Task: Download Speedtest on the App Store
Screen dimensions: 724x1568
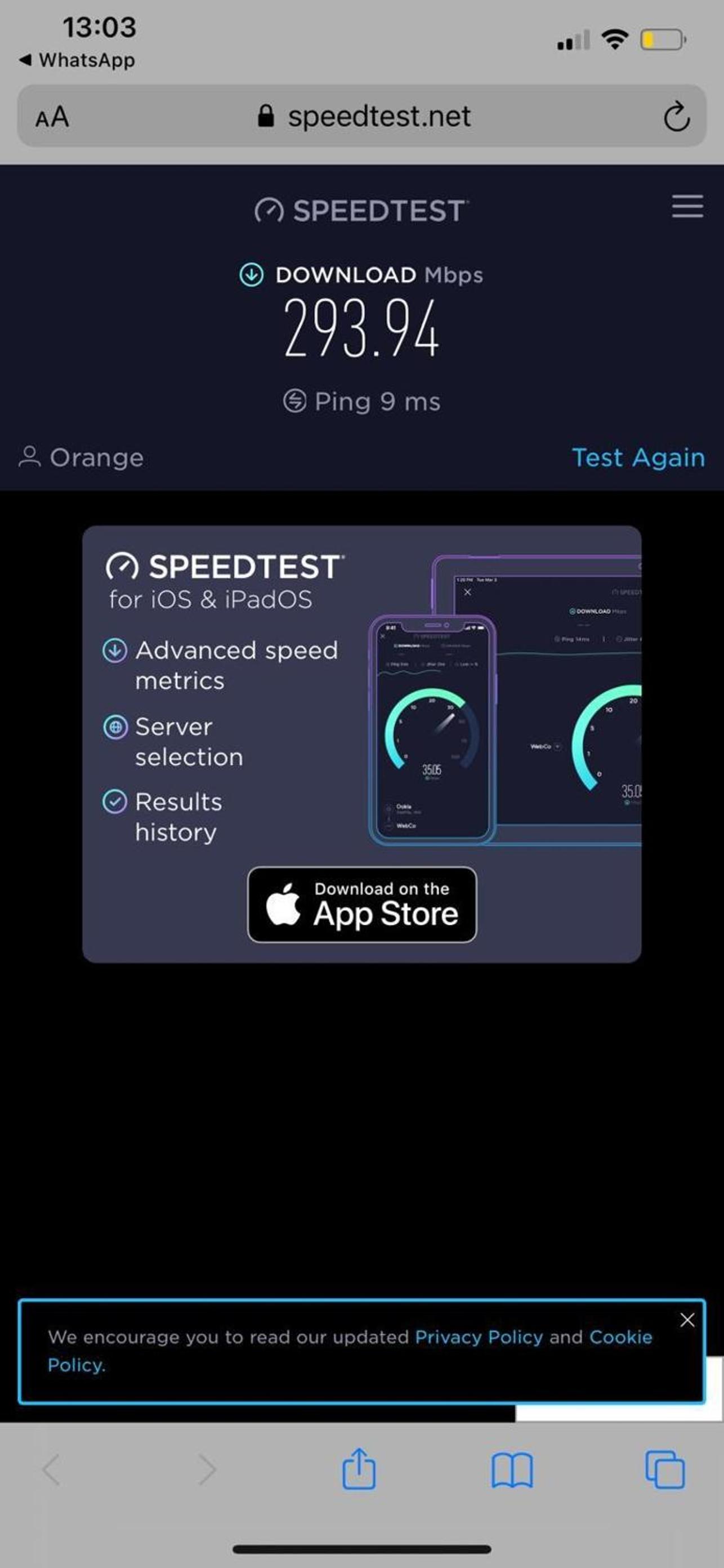Action: tap(362, 905)
